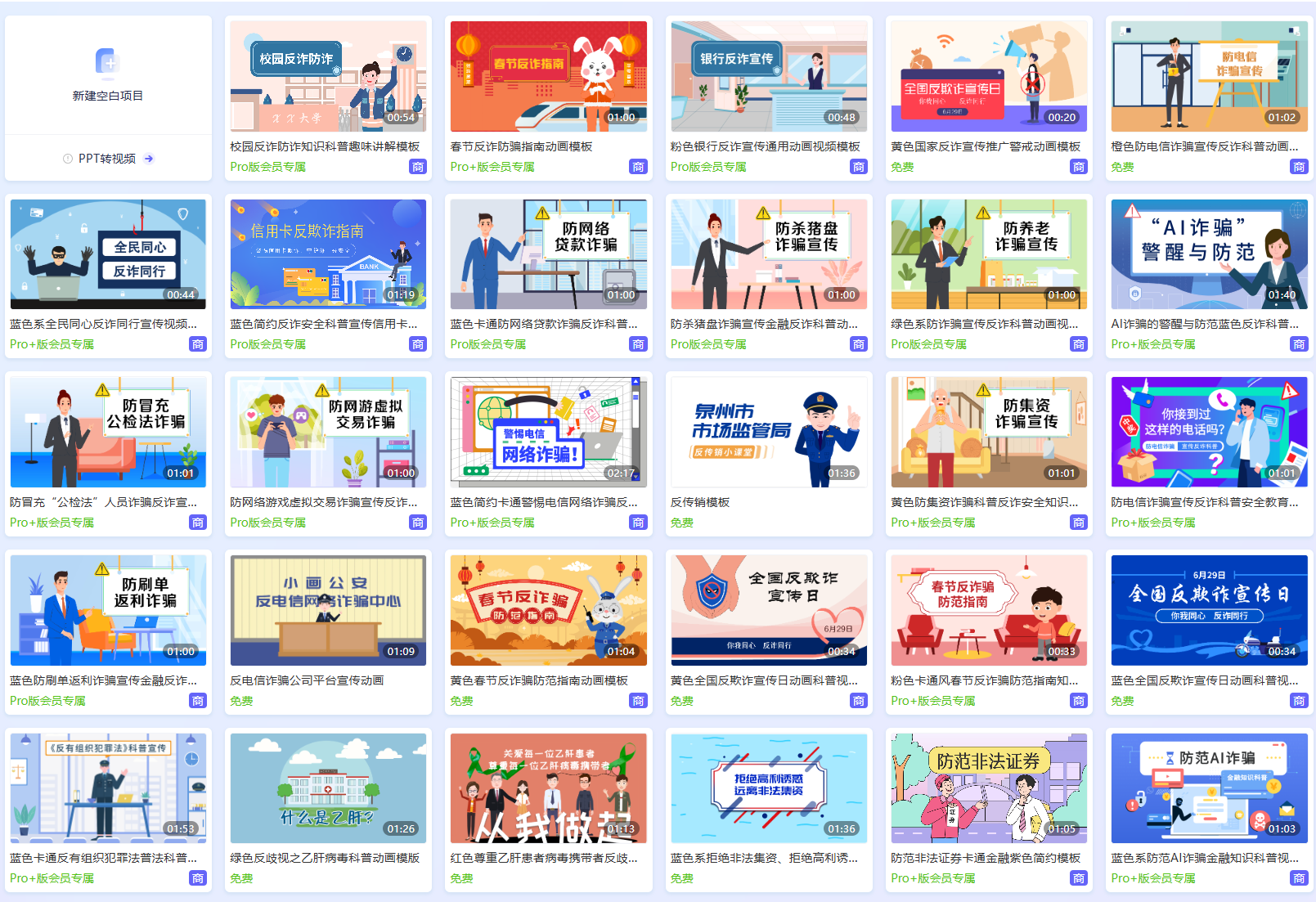Image resolution: width=1316 pixels, height=902 pixels.
Task: Open the 信用卡反欺诈指南 template
Action: [x=328, y=254]
